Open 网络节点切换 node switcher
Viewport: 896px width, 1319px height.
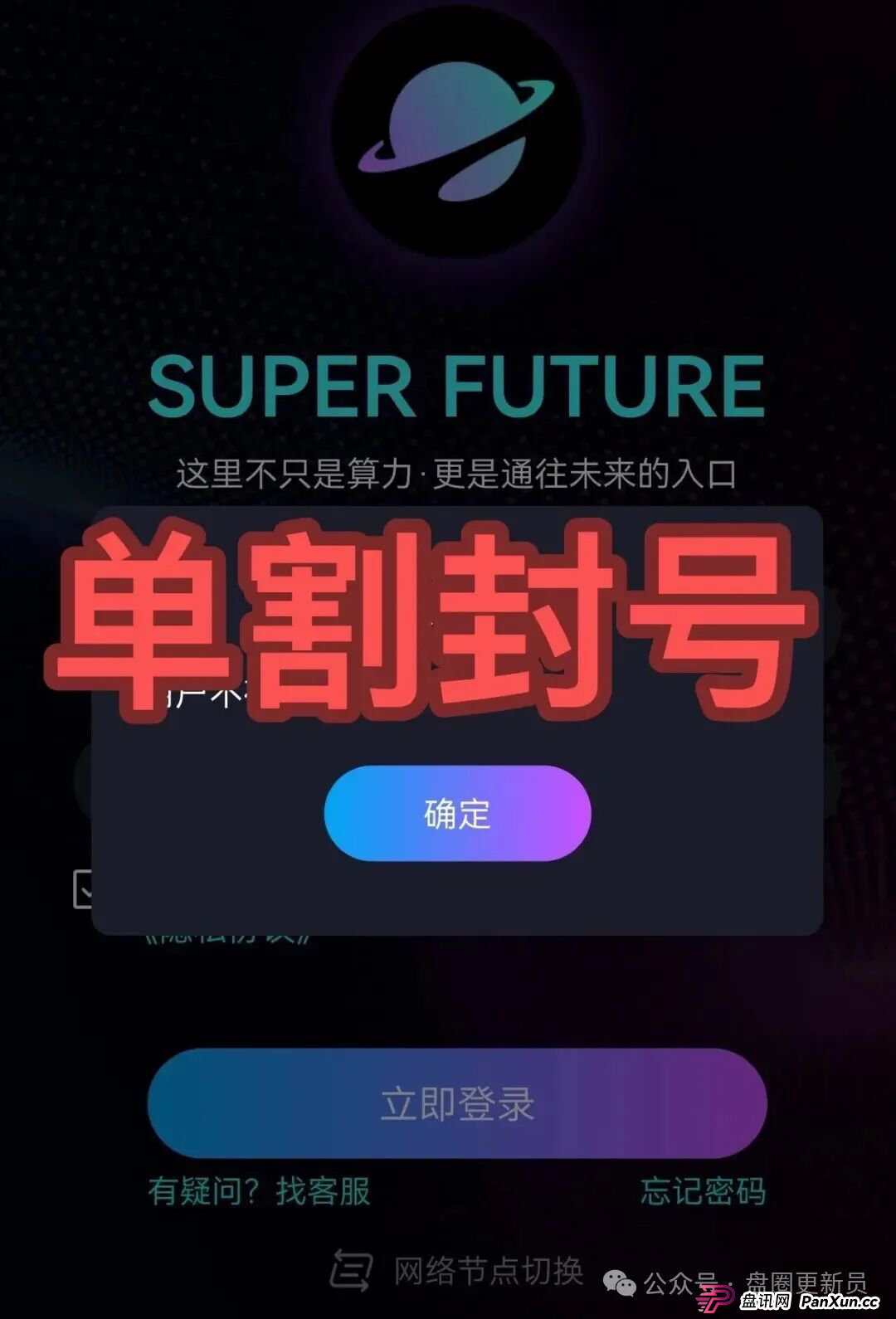[x=457, y=1270]
